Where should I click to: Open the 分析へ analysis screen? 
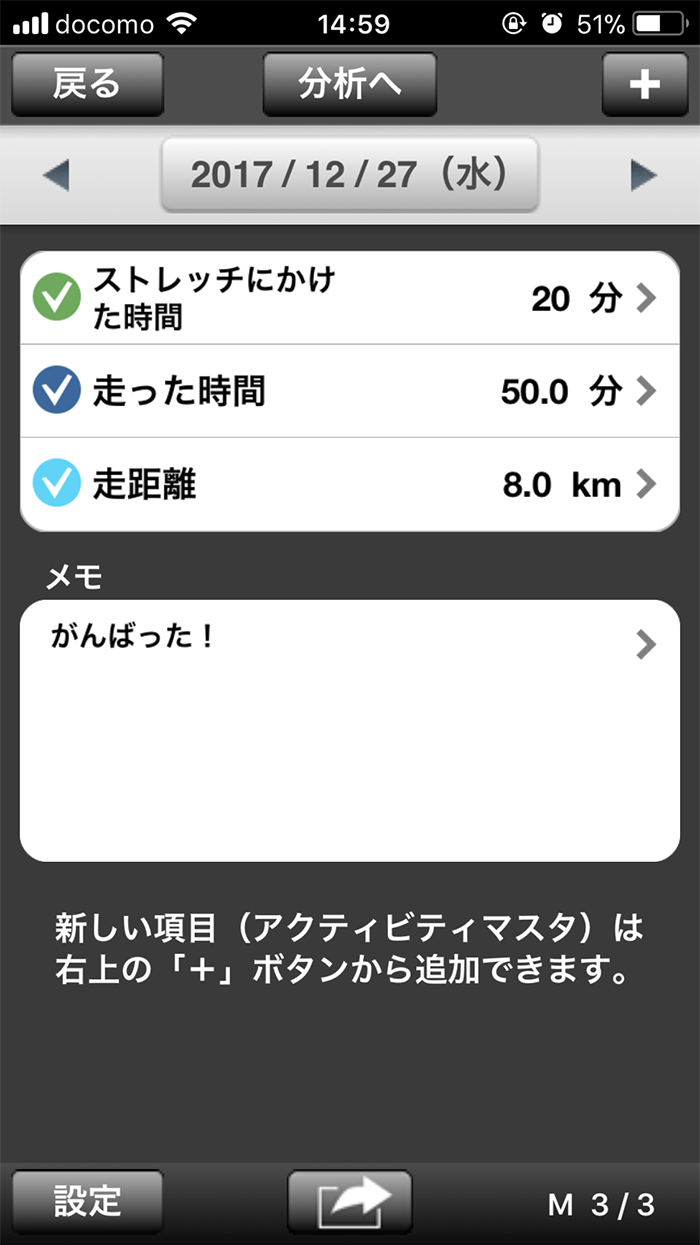(x=350, y=85)
